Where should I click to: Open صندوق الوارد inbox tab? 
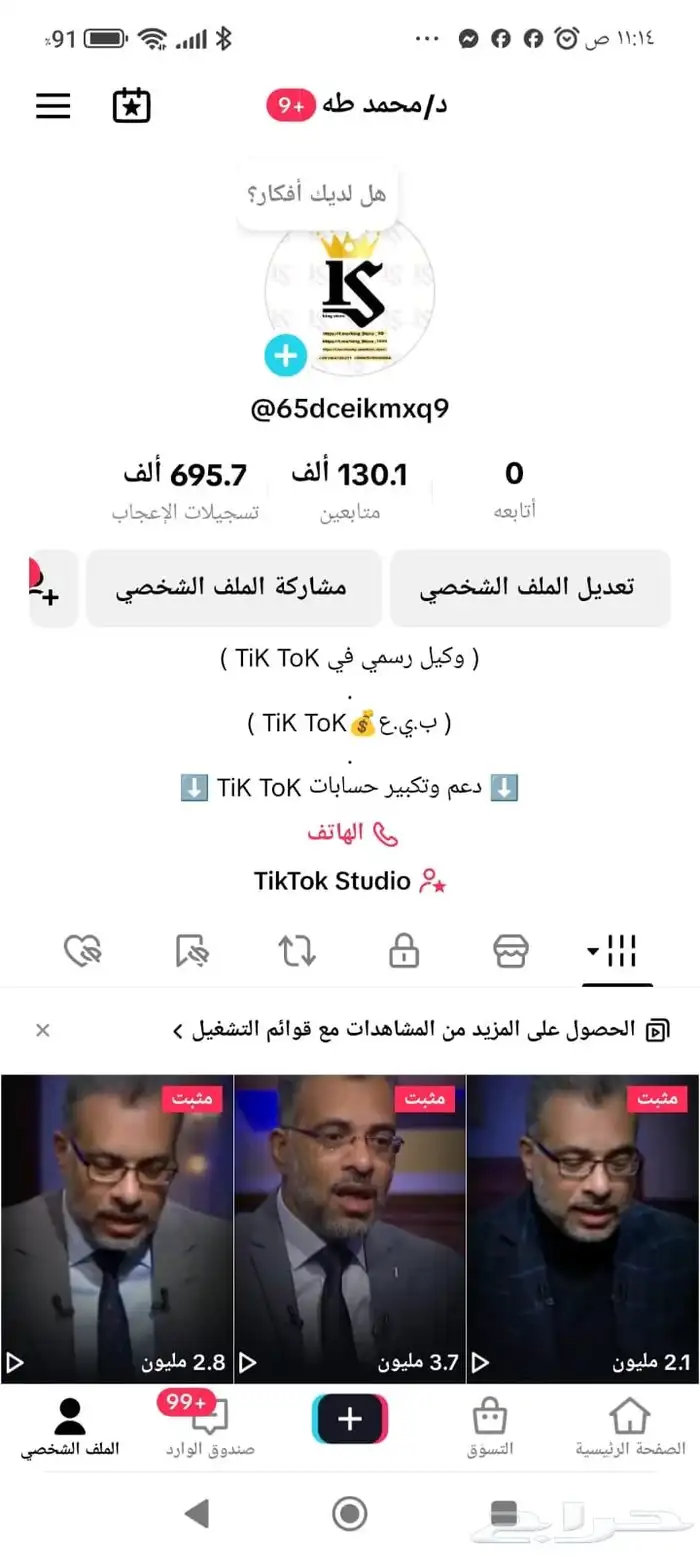tap(210, 1426)
